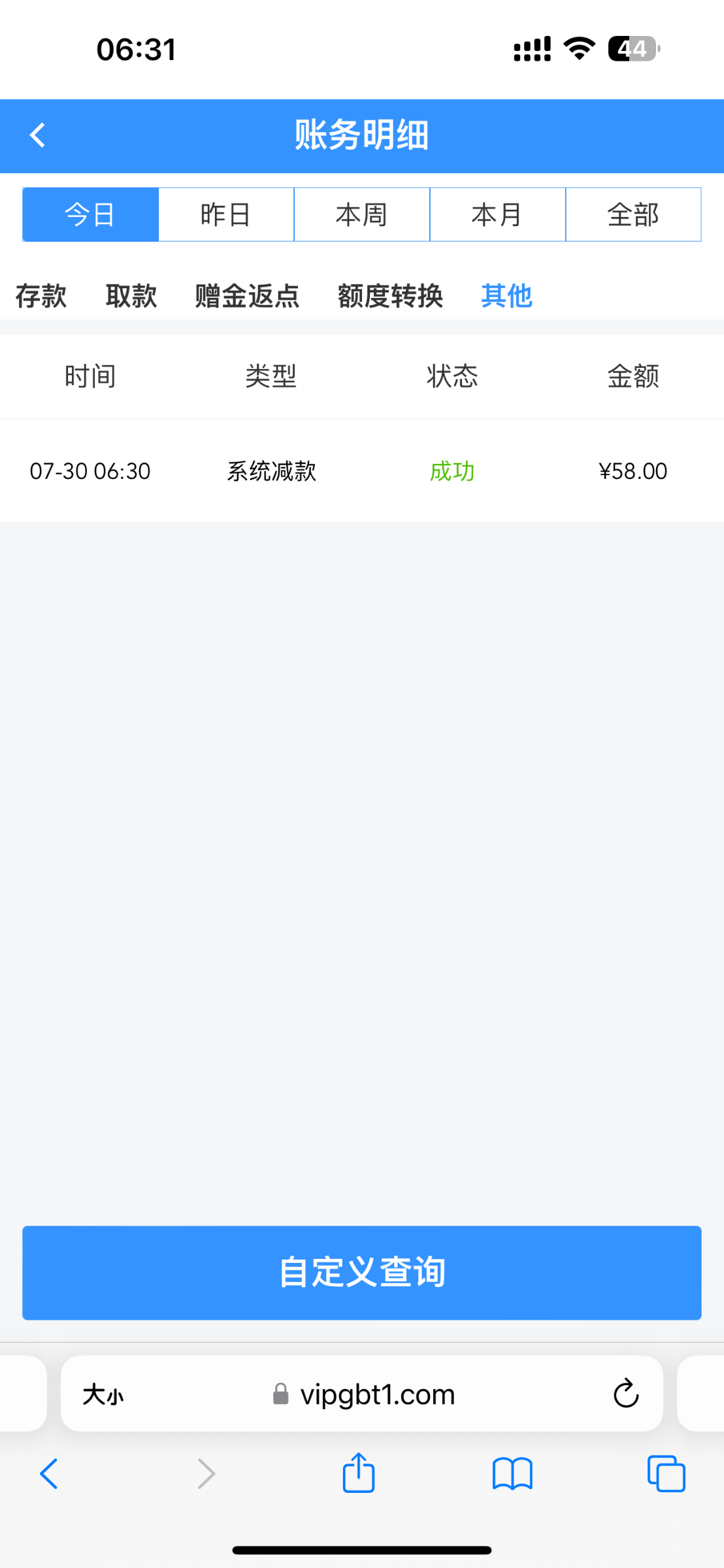Show all open Safari tabs

[666, 1474]
